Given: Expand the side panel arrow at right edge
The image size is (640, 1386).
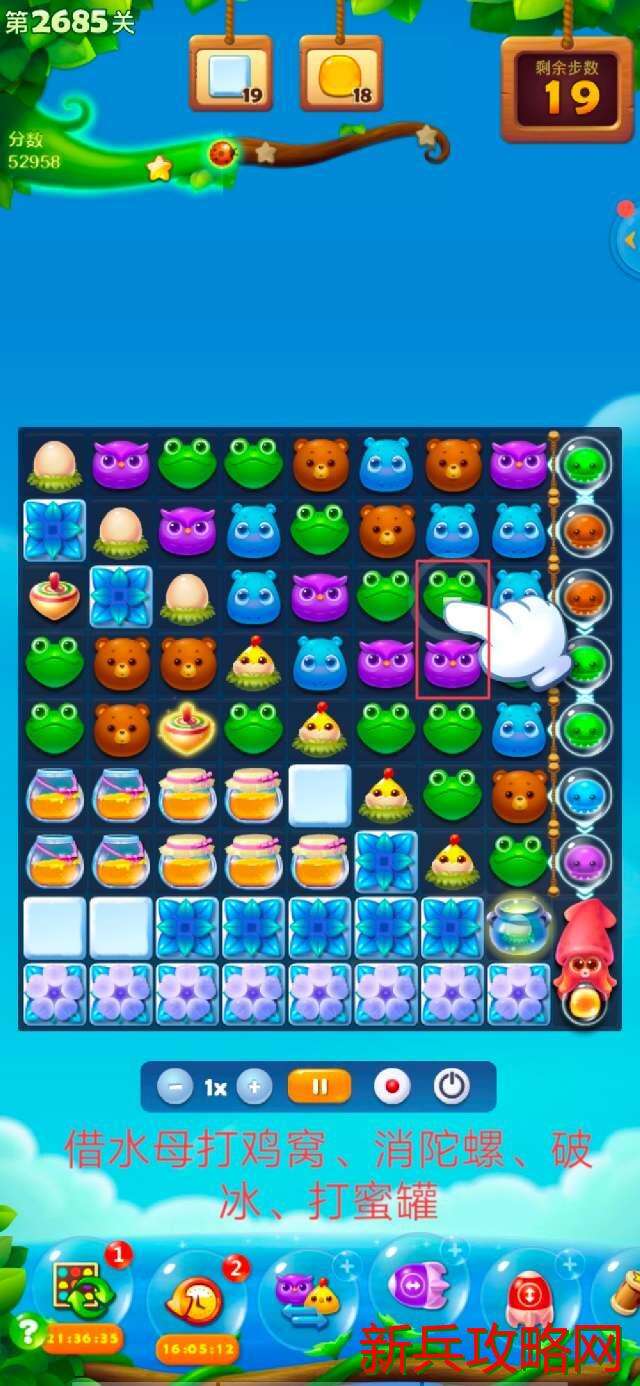Looking at the screenshot, I should [629, 240].
